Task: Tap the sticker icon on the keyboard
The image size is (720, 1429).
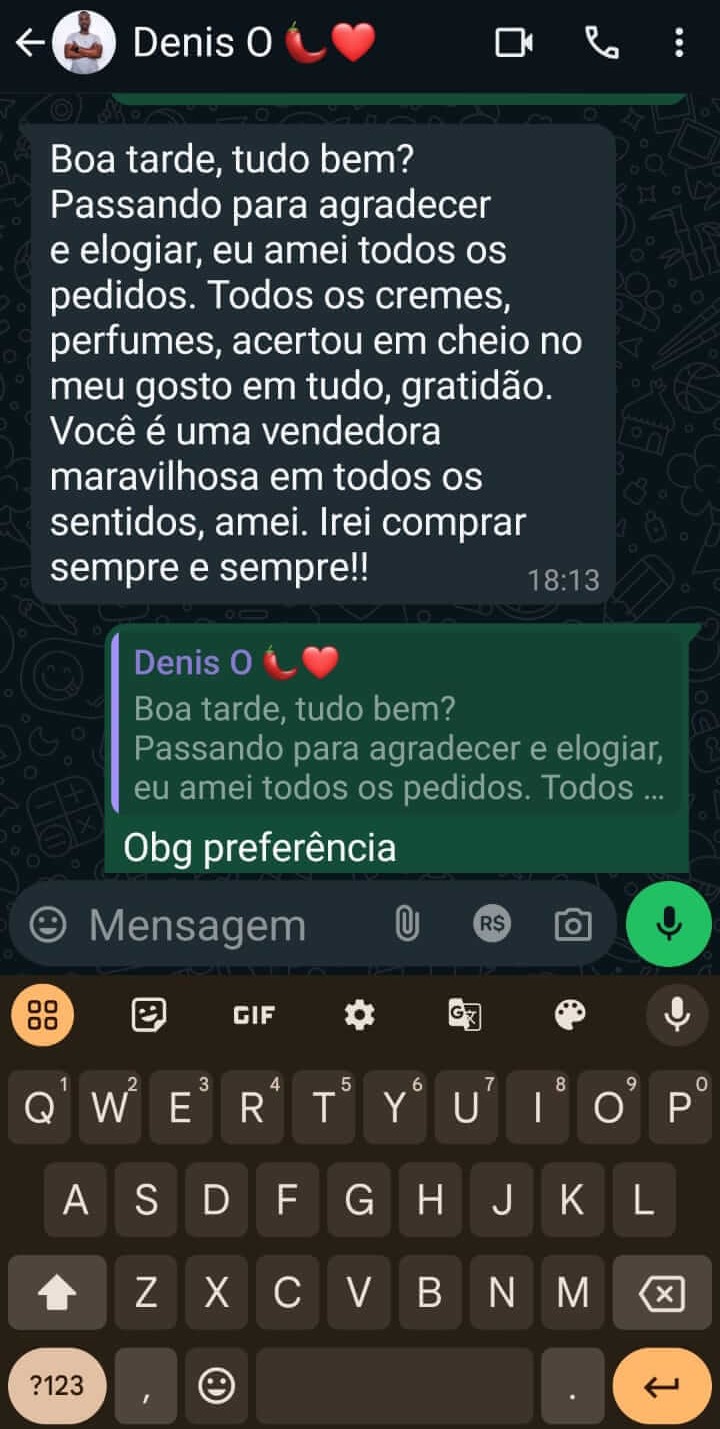Action: (147, 1014)
